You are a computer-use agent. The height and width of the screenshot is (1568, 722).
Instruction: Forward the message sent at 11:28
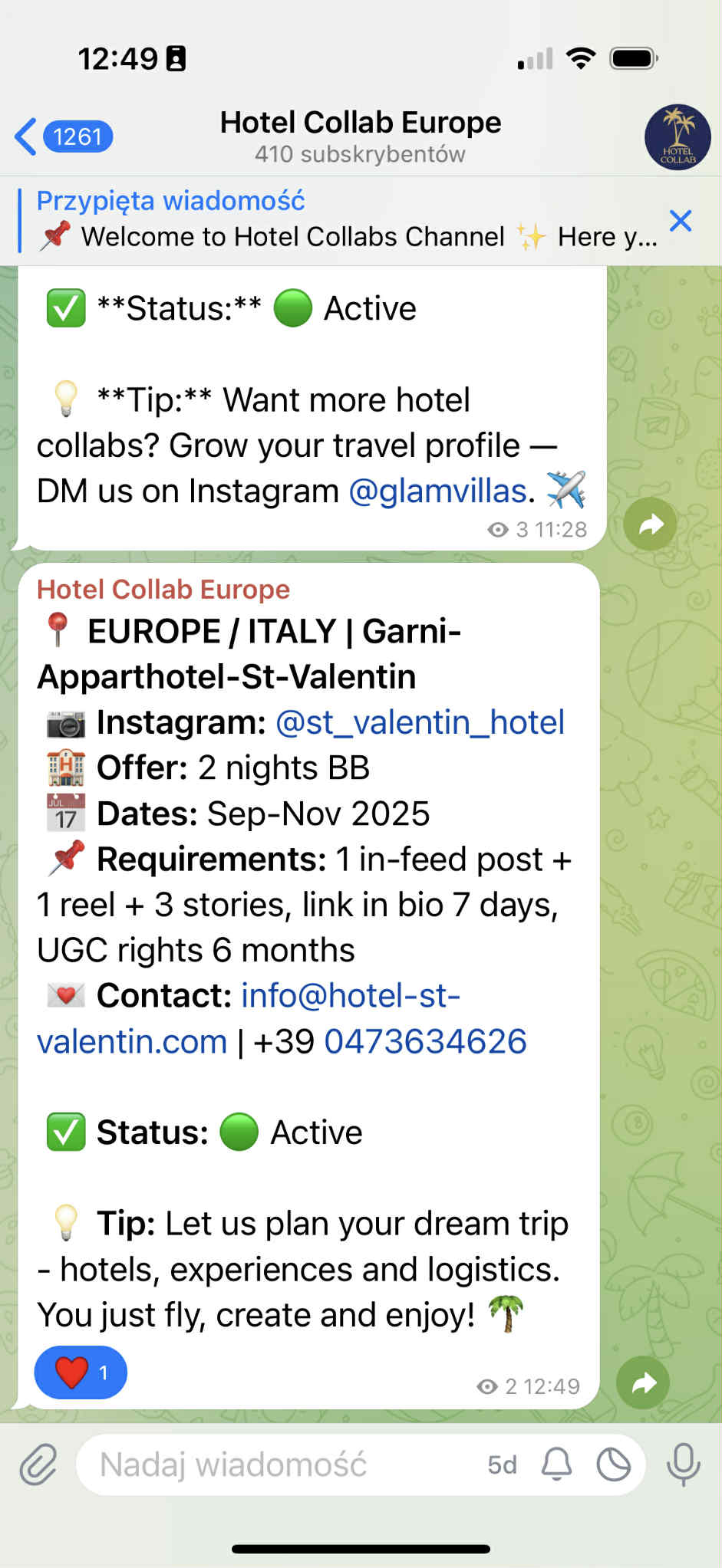pos(650,525)
